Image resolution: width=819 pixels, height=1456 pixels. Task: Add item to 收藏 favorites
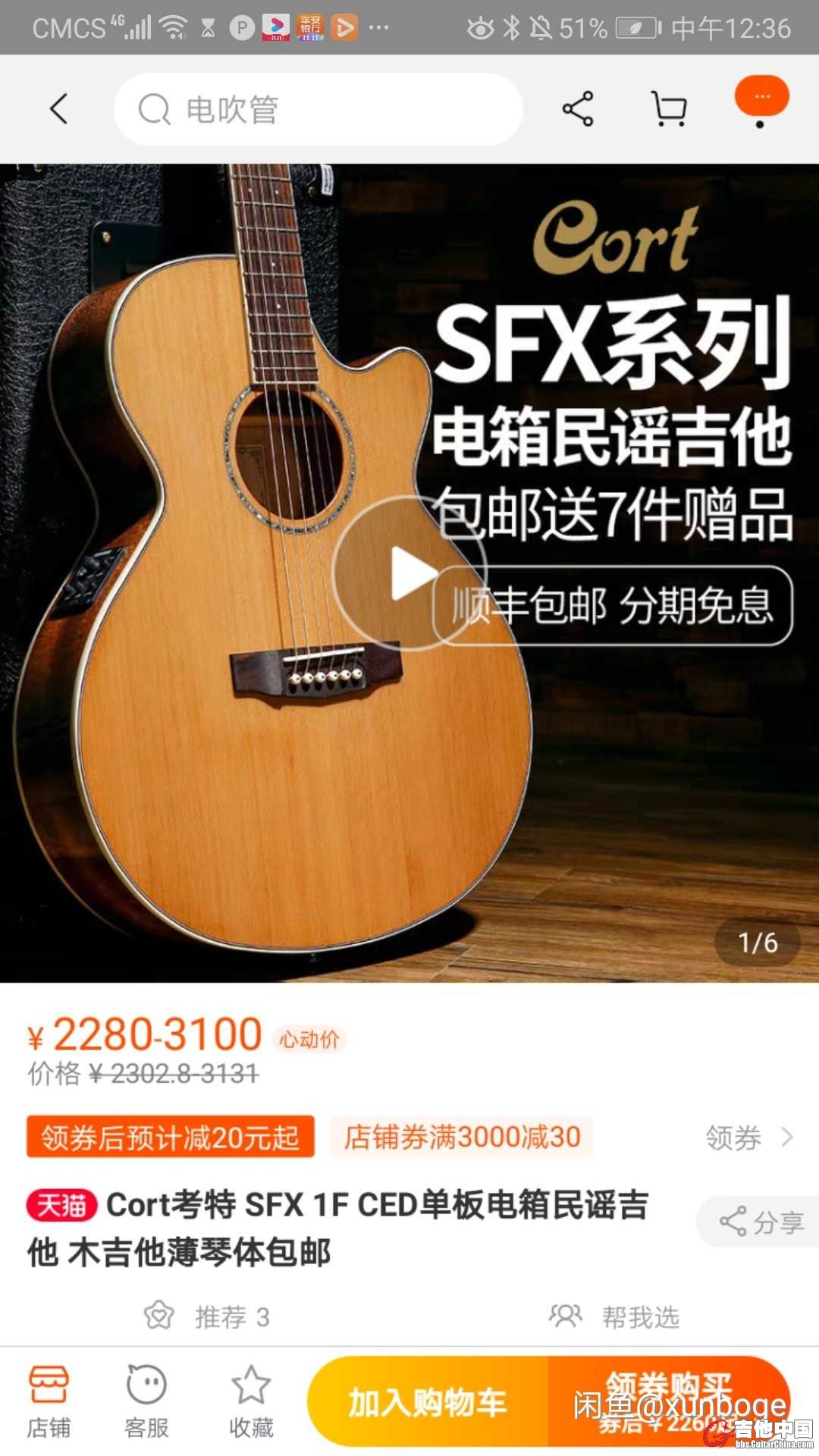pos(251,1401)
